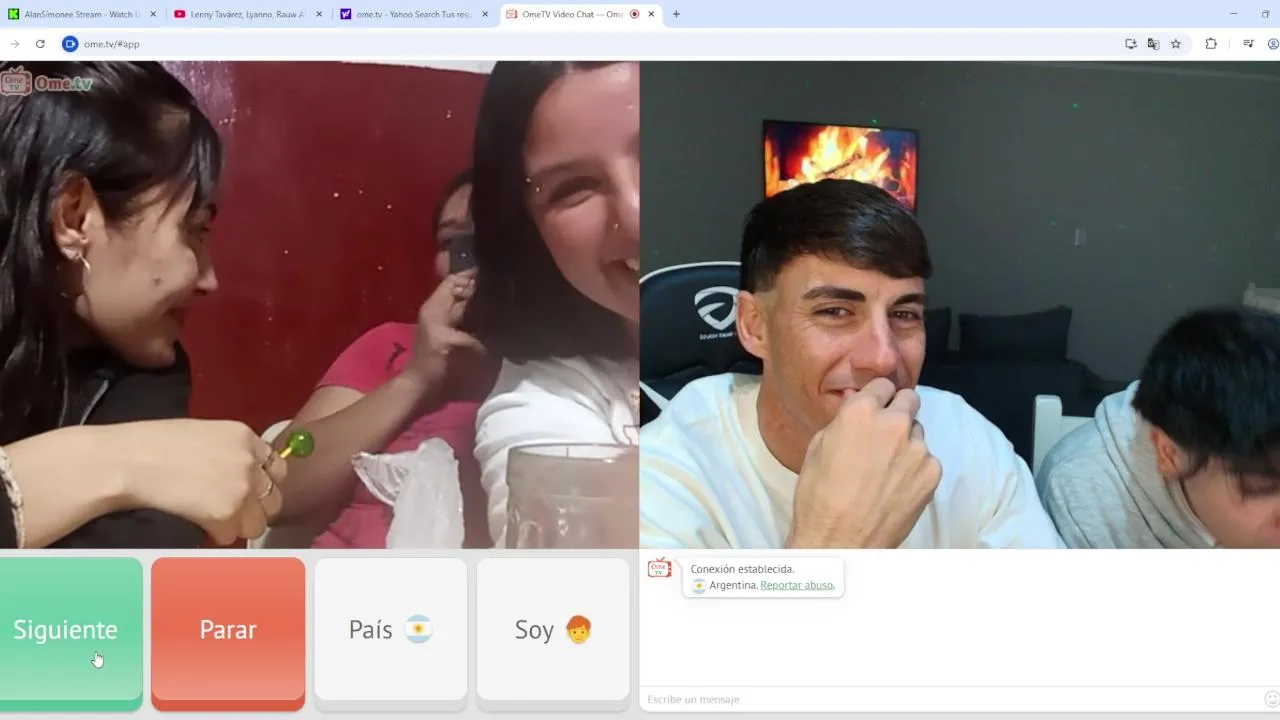Open the browser profile icon
1280x720 pixels.
pos(1273,44)
